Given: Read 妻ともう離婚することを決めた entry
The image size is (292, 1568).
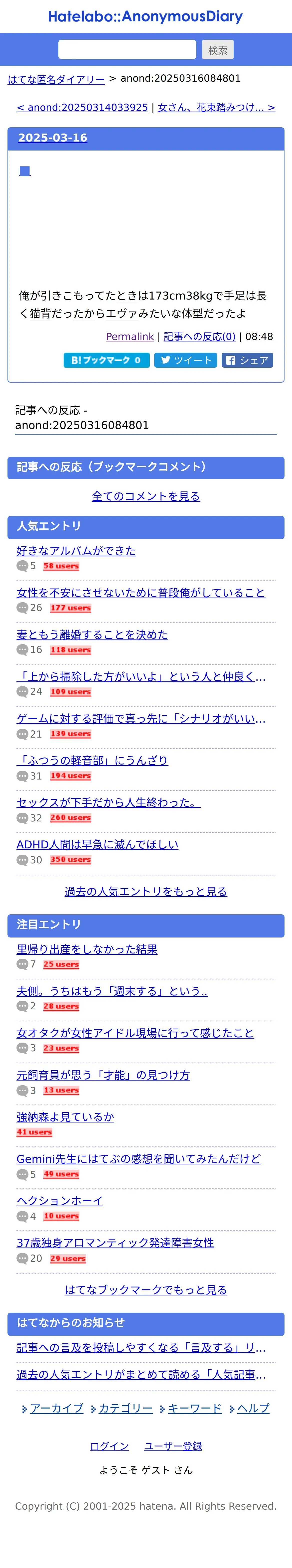Looking at the screenshot, I should coord(92,635).
